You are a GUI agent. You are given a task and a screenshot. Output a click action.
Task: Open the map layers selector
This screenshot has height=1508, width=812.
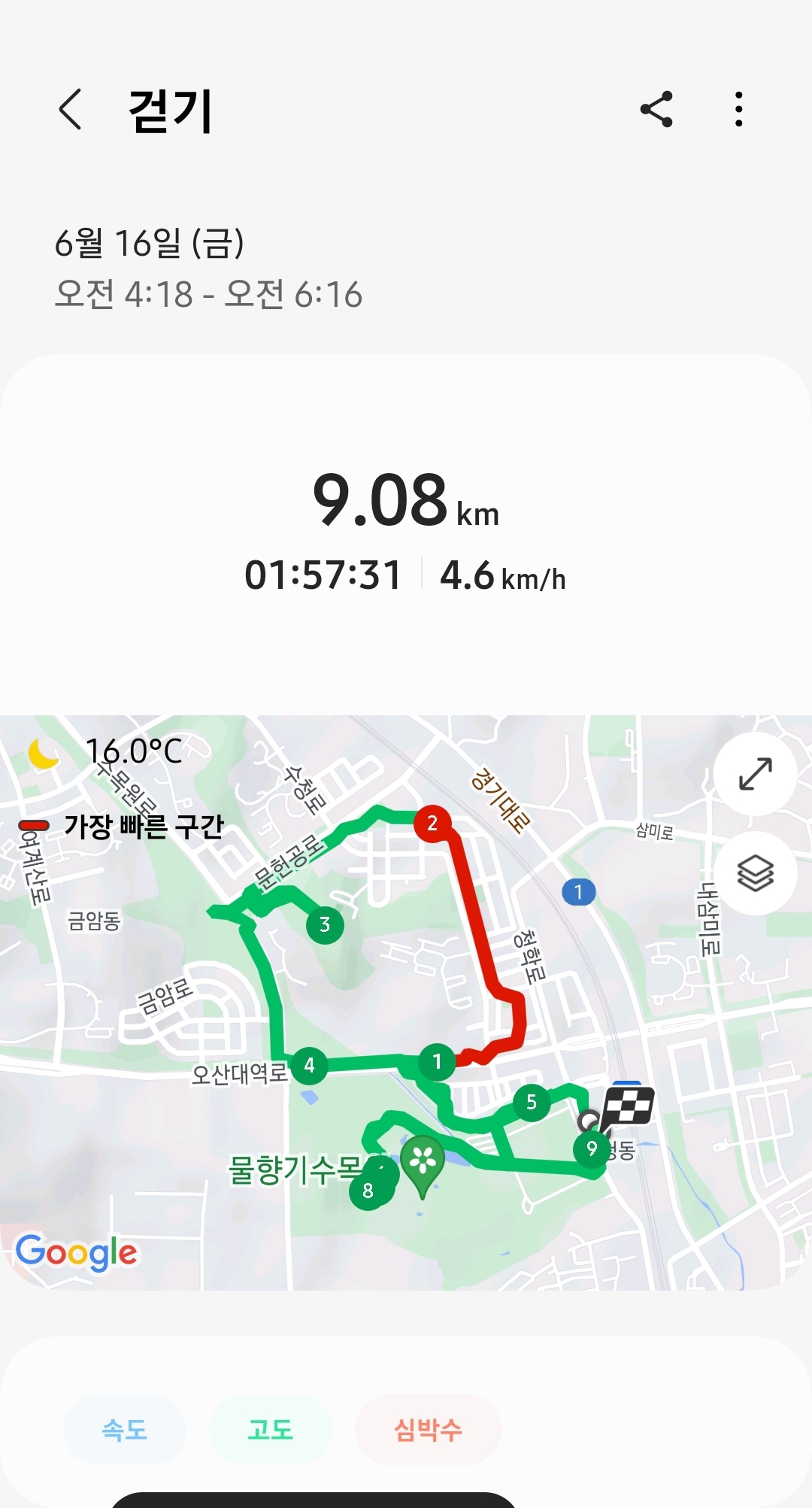755,873
